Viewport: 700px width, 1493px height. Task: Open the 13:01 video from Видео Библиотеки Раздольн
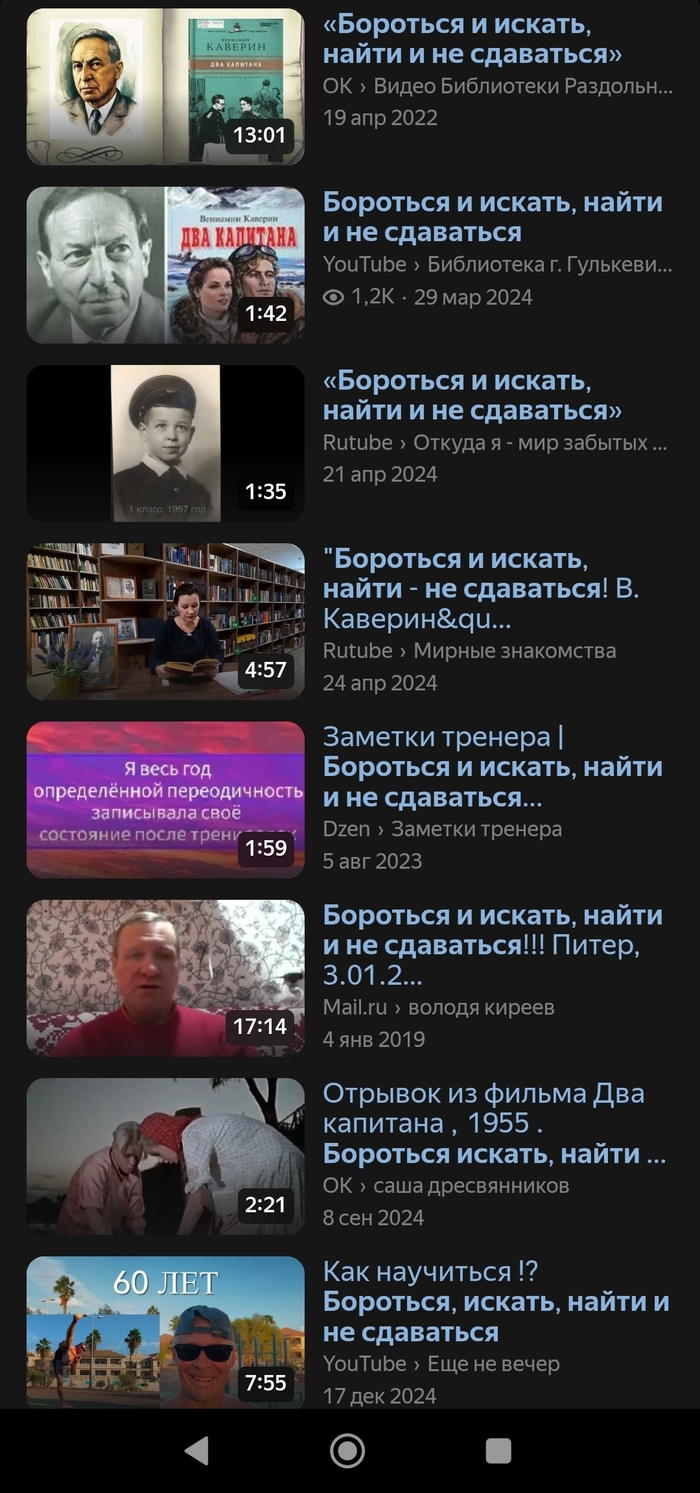pos(165,86)
